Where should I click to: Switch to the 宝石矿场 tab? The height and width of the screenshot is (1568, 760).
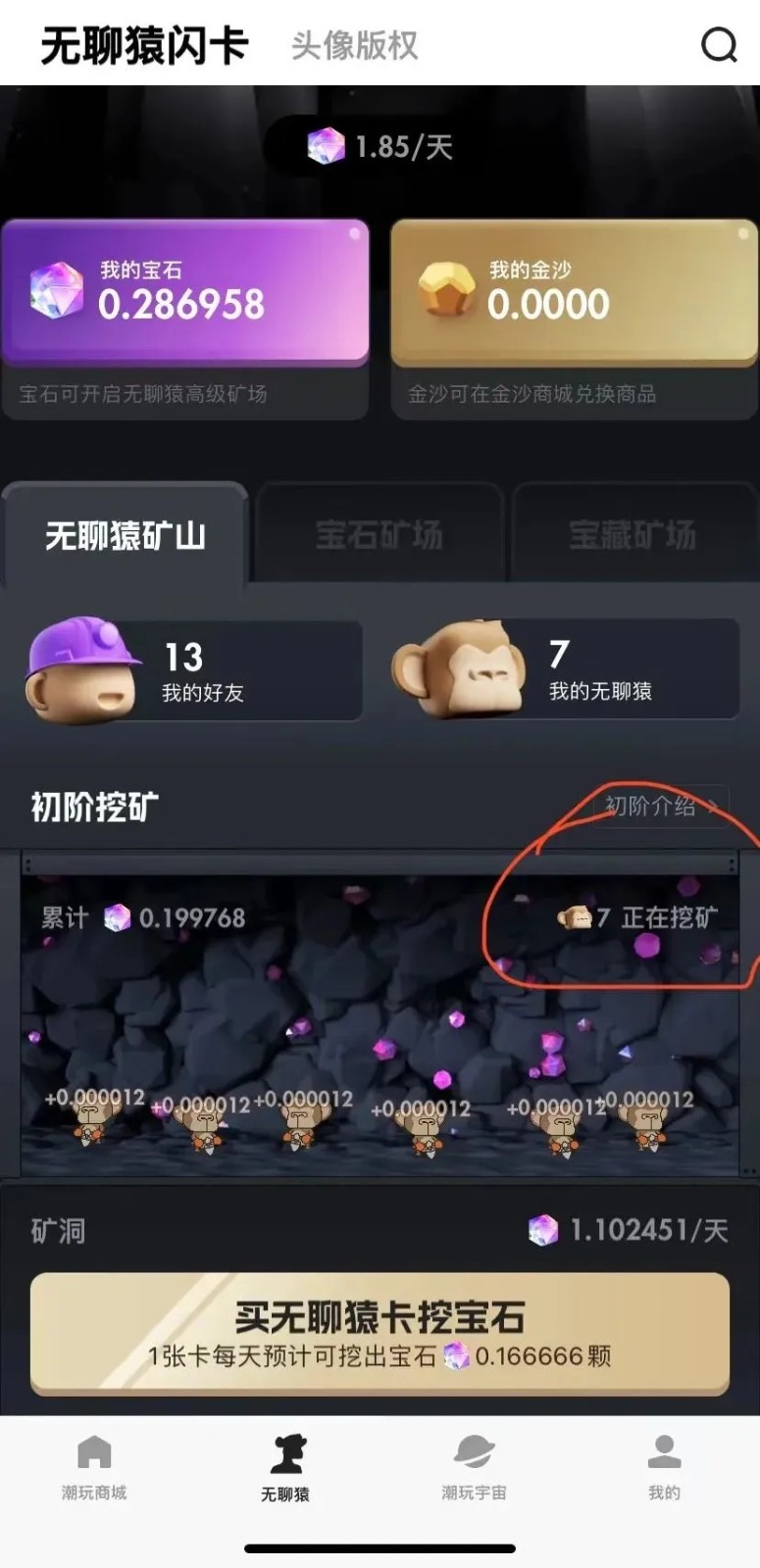[380, 535]
